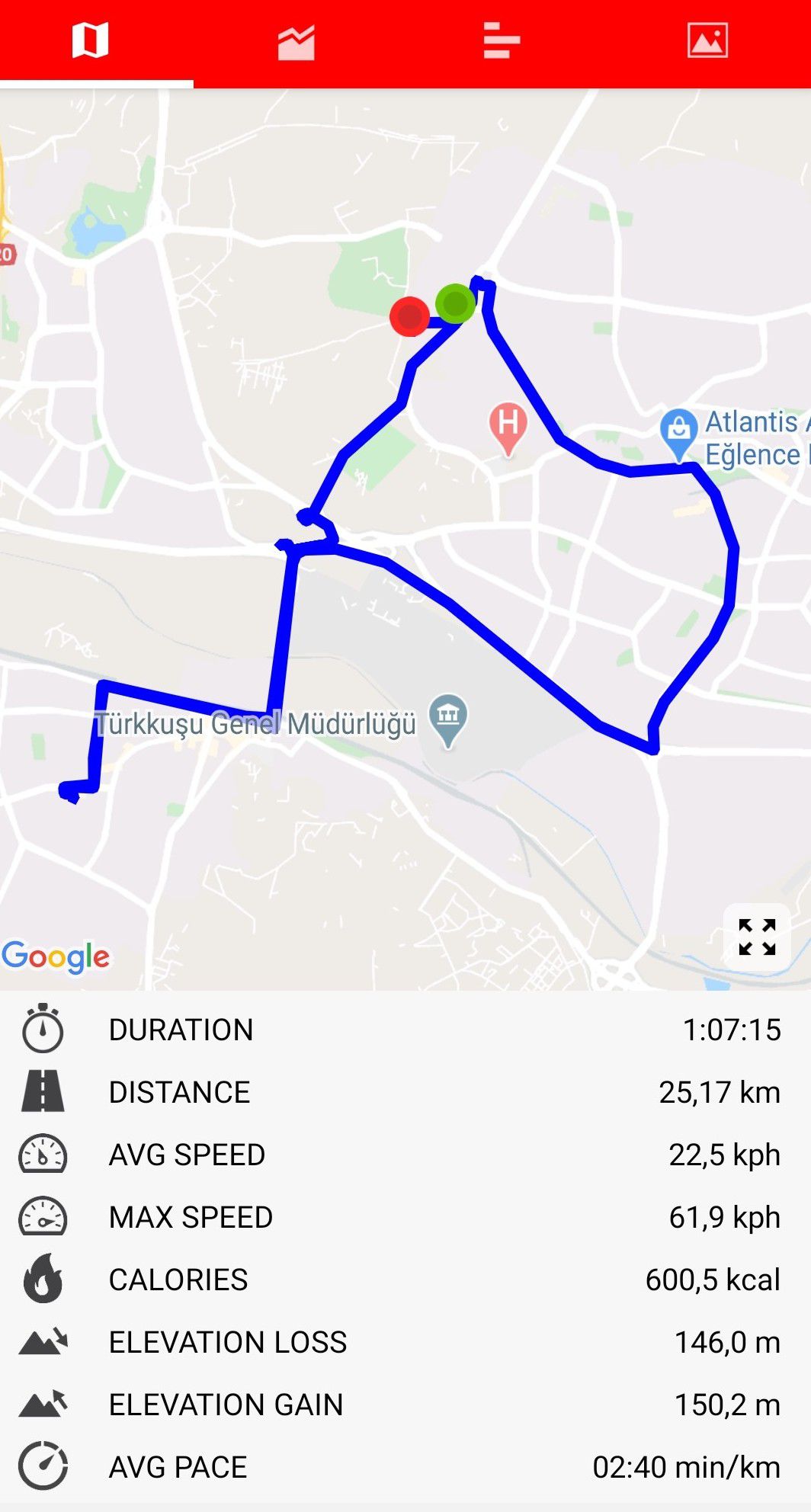Select the red finish marker on the route

pyautogui.click(x=410, y=317)
